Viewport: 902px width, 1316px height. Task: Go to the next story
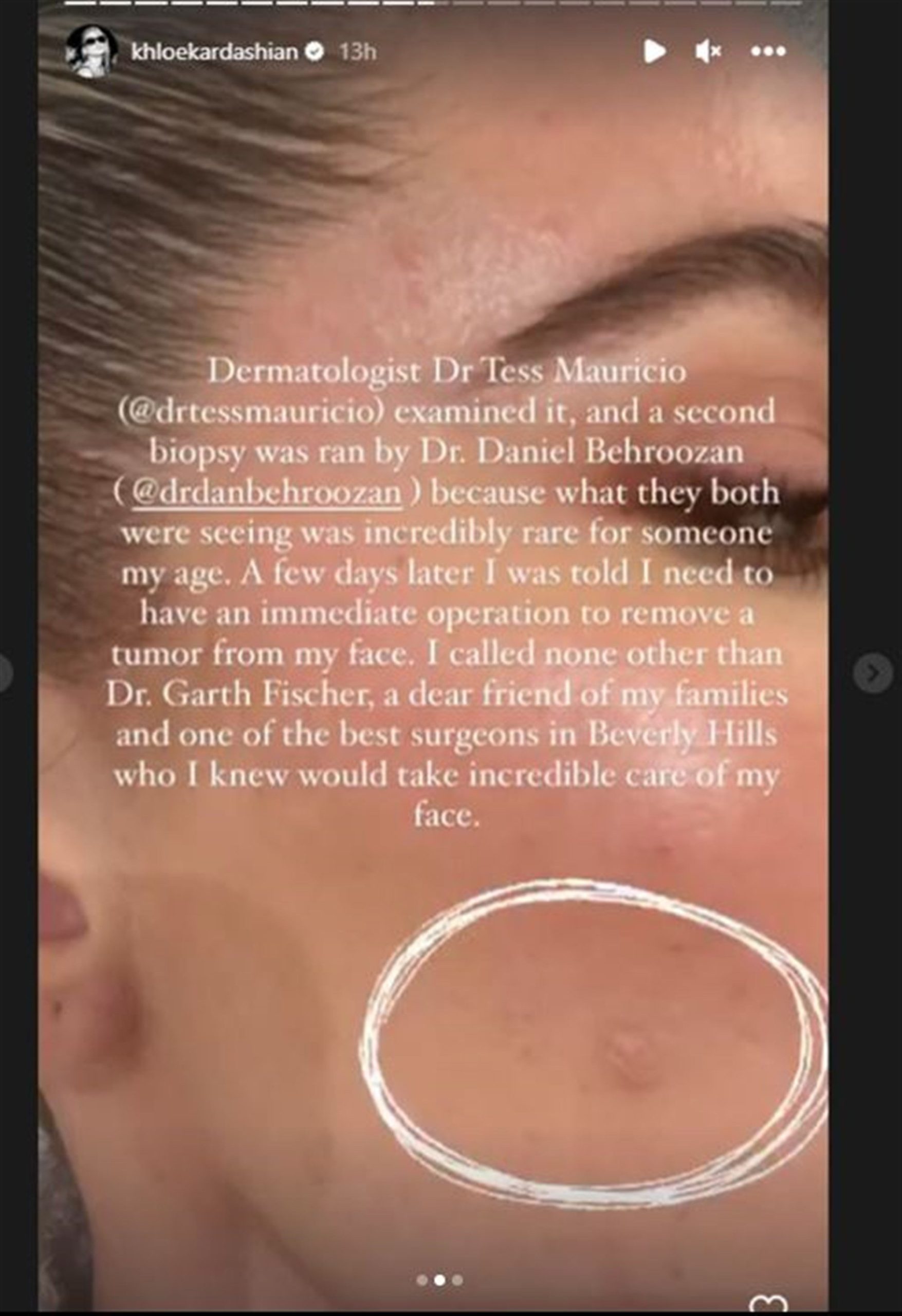point(873,673)
